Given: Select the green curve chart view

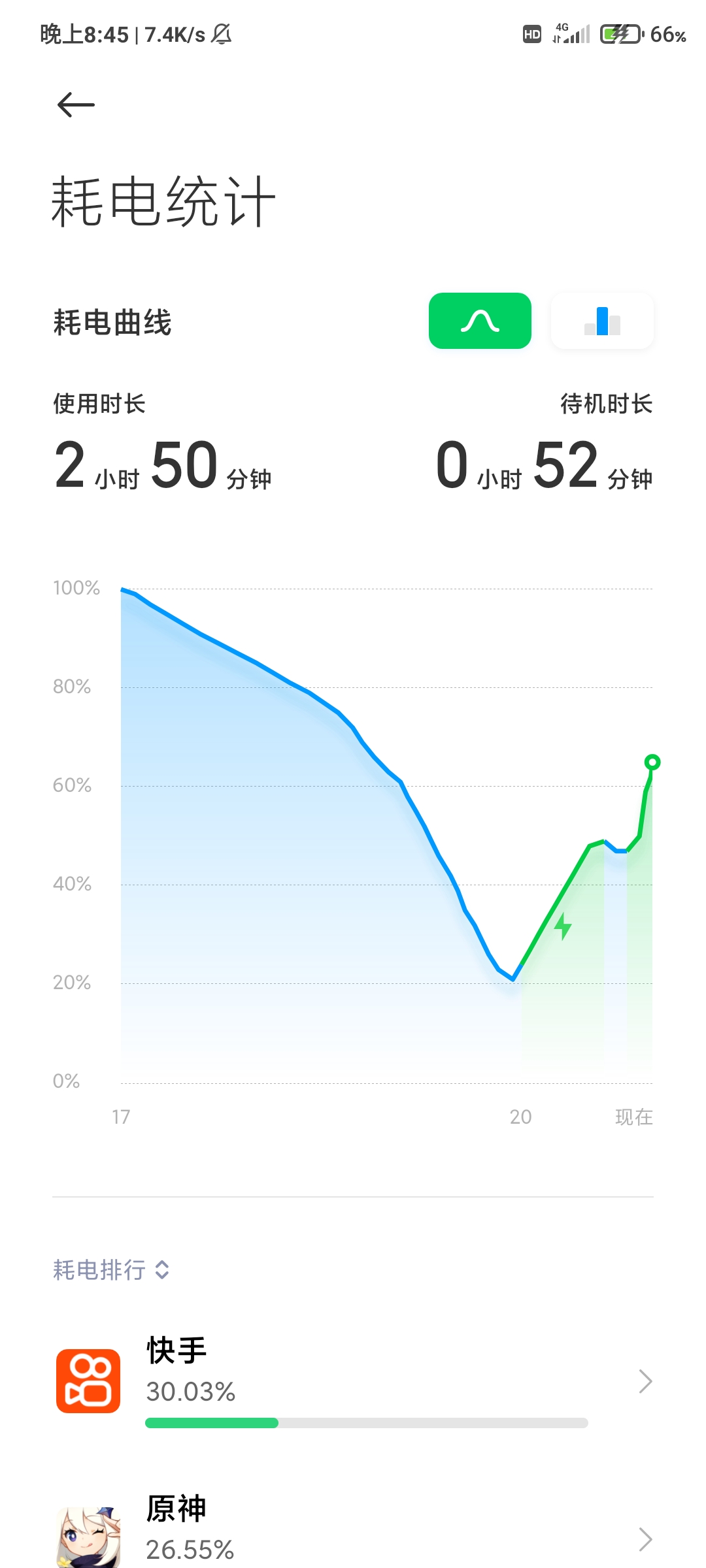Looking at the screenshot, I should [x=480, y=321].
